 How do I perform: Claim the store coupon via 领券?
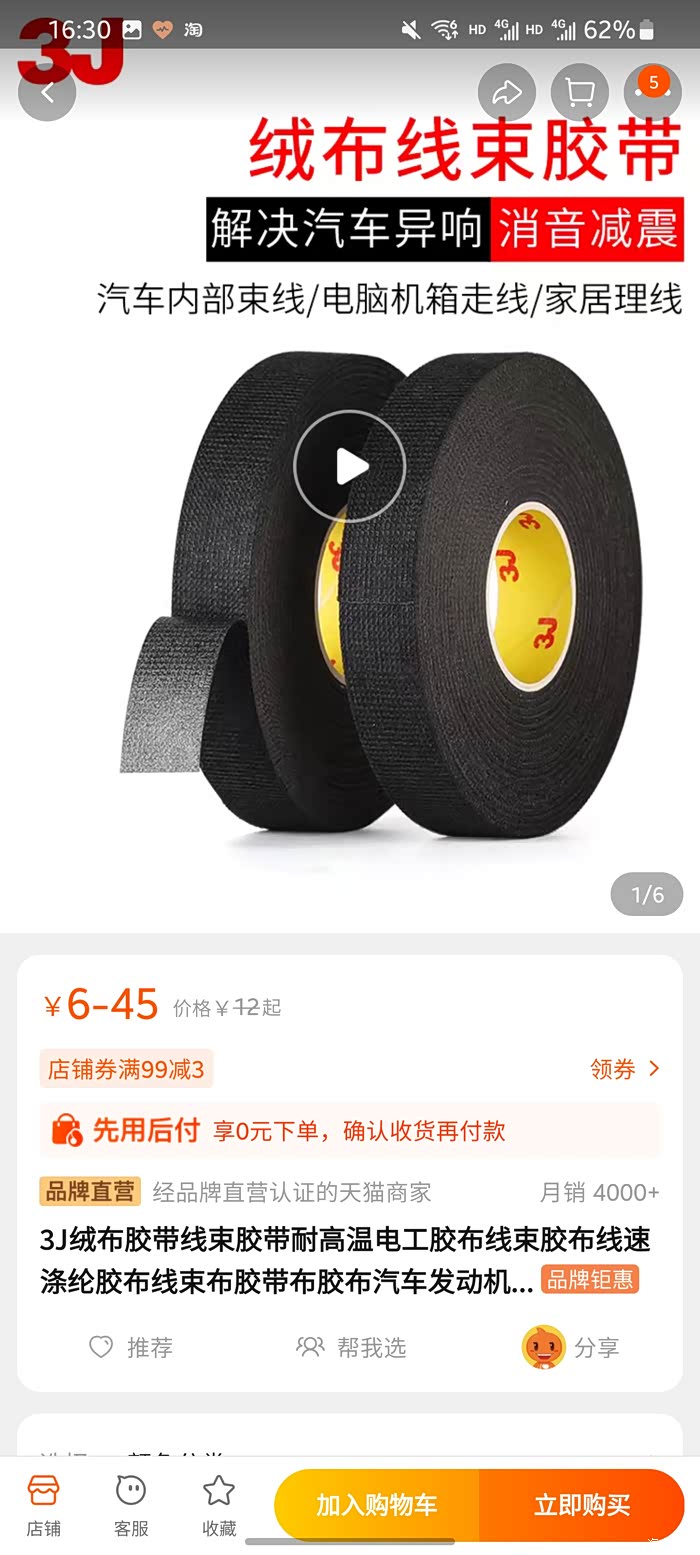coord(624,1069)
